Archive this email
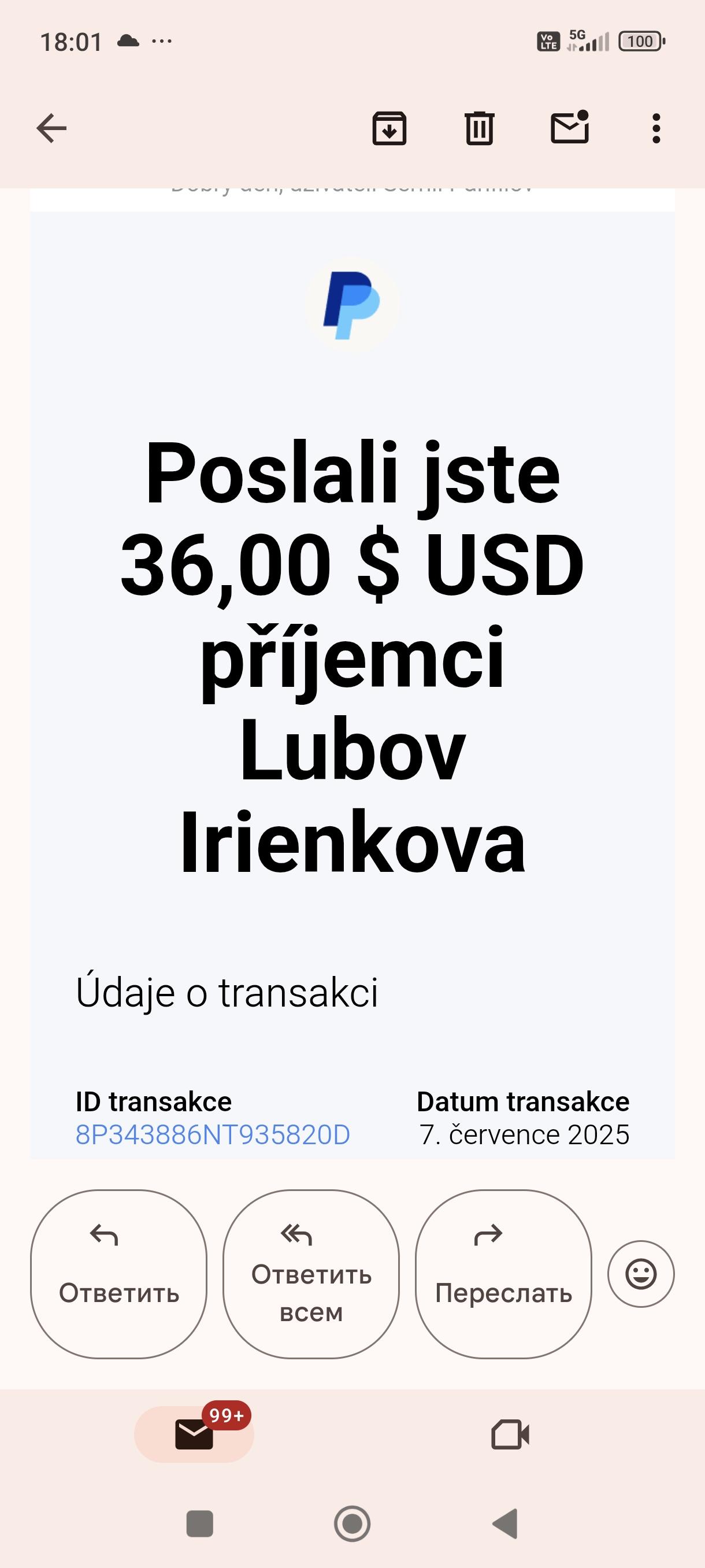Screen dimensions: 705x1568 pos(389,128)
